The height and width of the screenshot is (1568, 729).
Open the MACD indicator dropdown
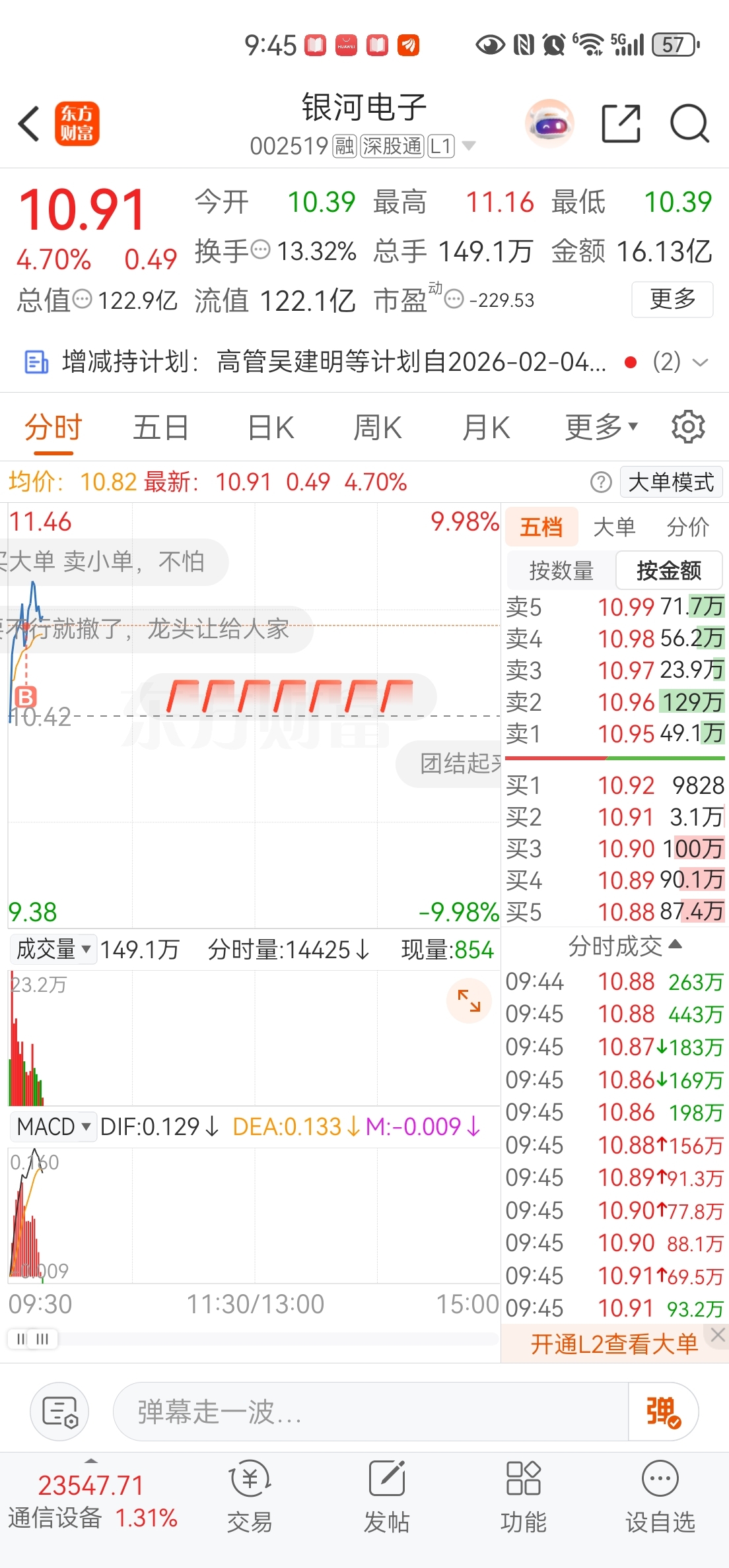pos(53,1126)
